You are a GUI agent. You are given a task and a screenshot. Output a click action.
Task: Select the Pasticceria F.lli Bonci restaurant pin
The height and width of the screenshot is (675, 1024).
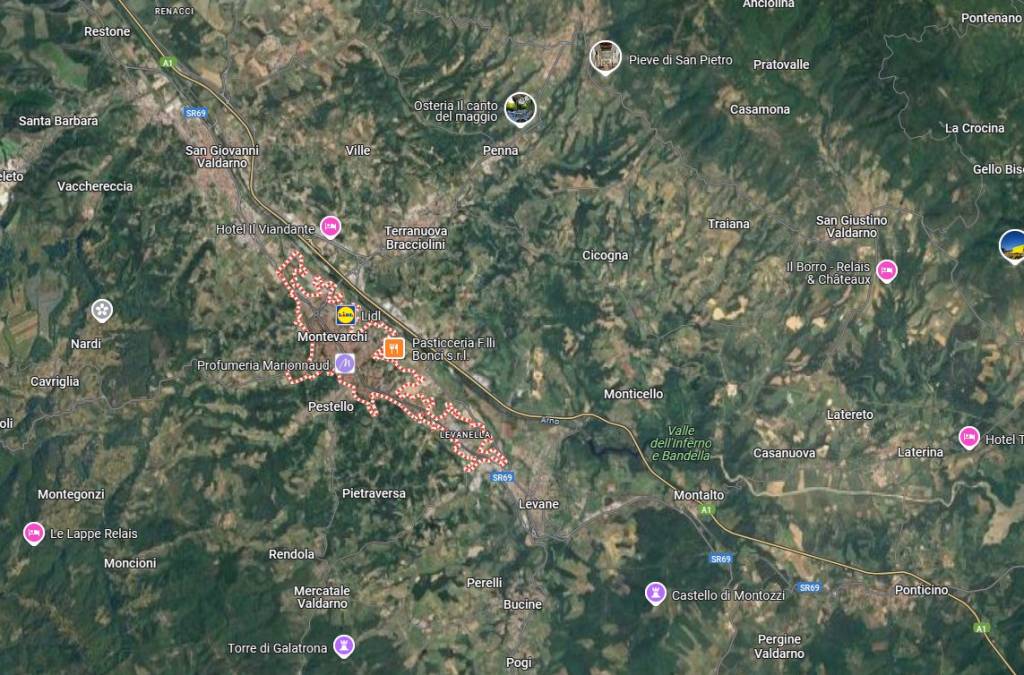coord(394,348)
